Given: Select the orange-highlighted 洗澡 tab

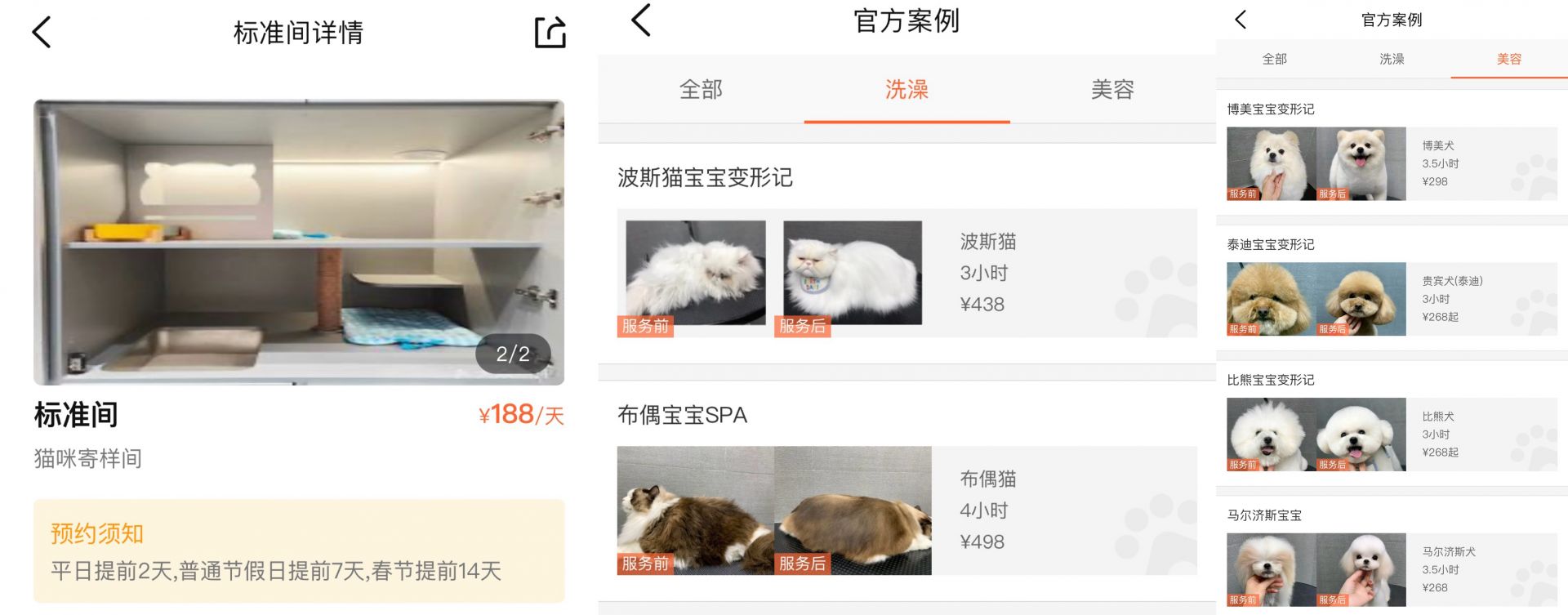Looking at the screenshot, I should [x=906, y=89].
